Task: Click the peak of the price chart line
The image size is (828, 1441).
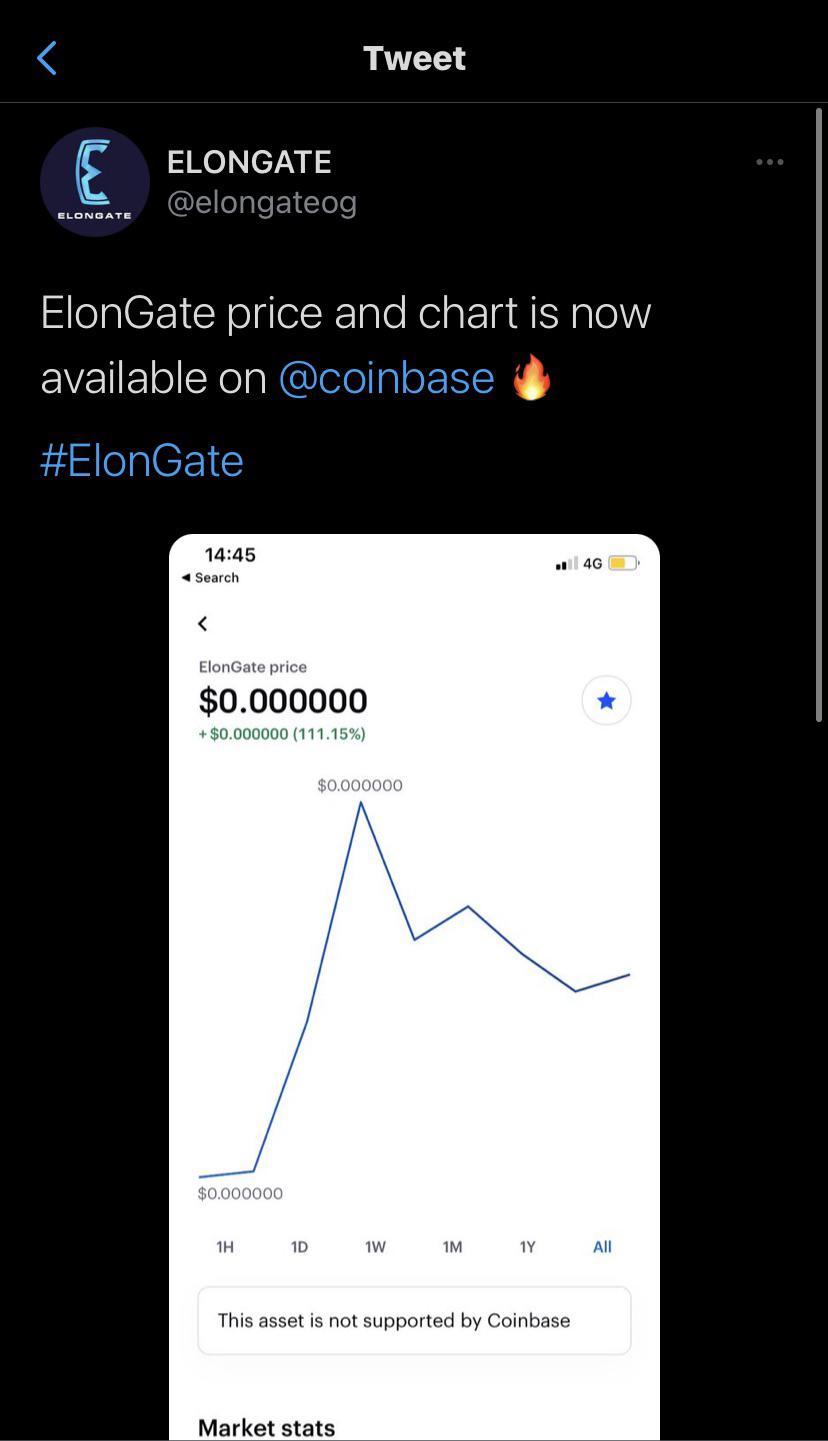Action: click(x=361, y=803)
